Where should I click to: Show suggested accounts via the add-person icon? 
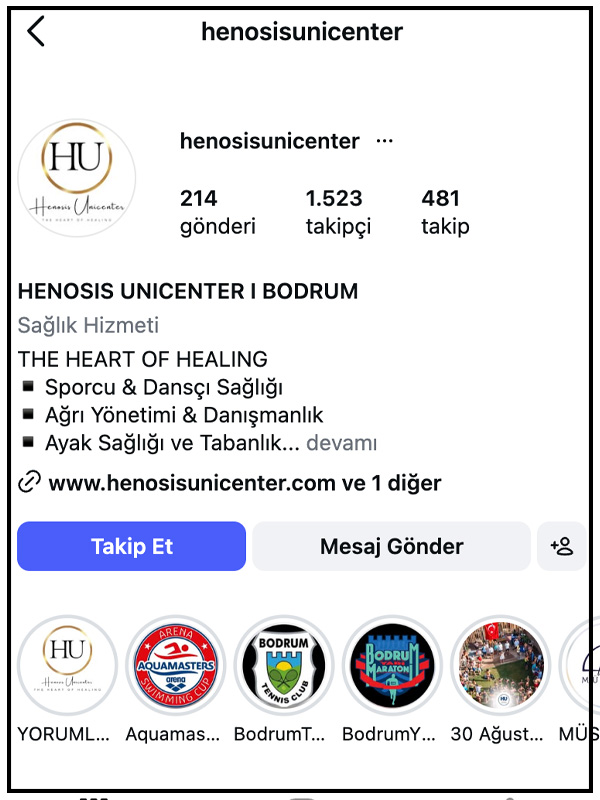562,546
